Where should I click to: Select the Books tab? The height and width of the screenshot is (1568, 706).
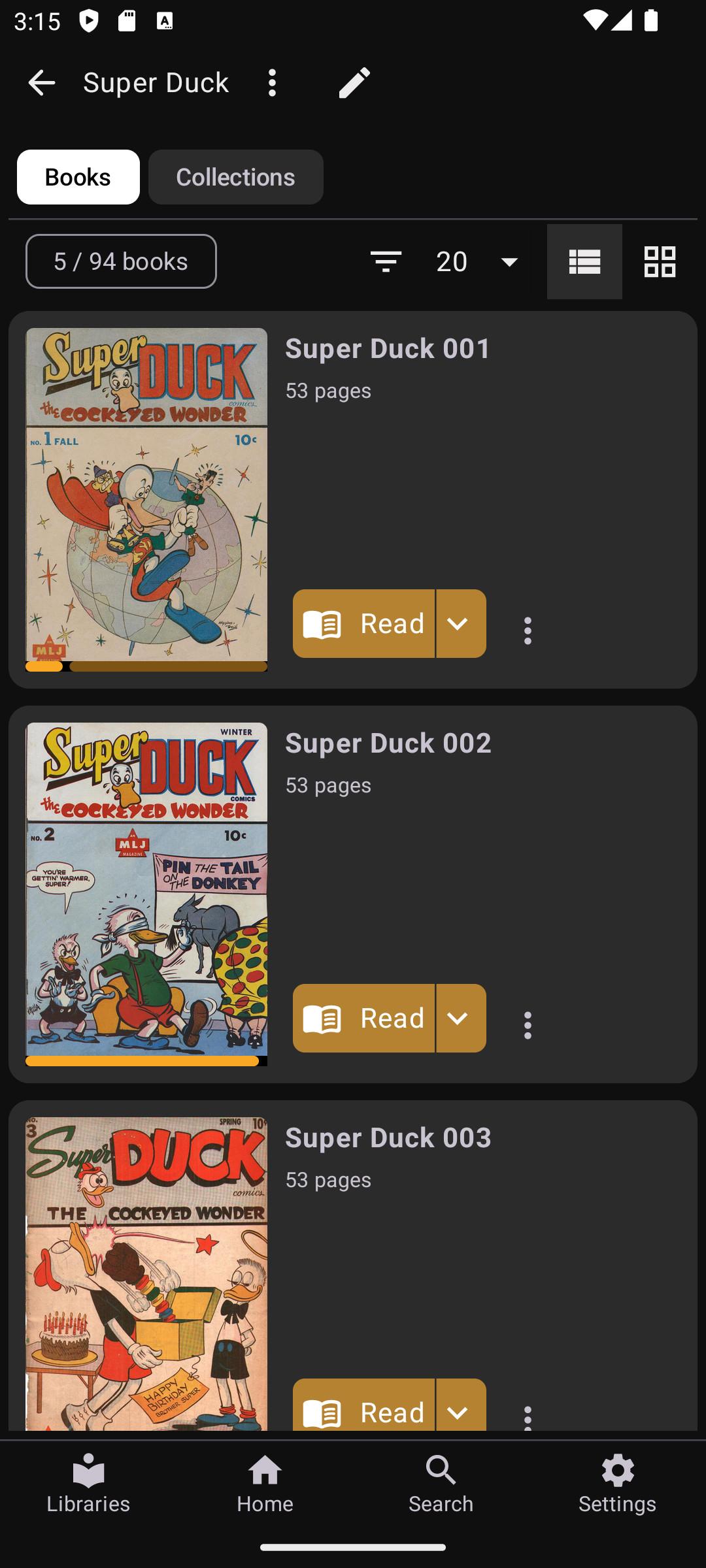tap(78, 177)
